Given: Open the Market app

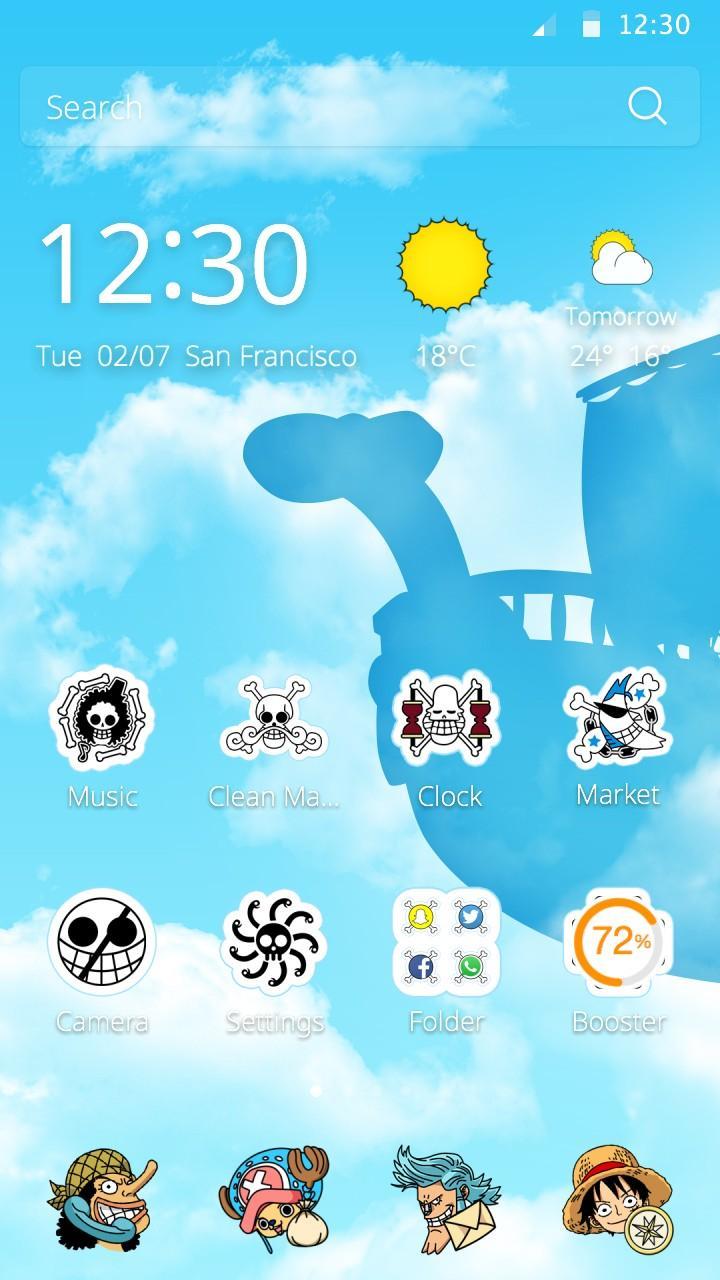Looking at the screenshot, I should click(618, 719).
